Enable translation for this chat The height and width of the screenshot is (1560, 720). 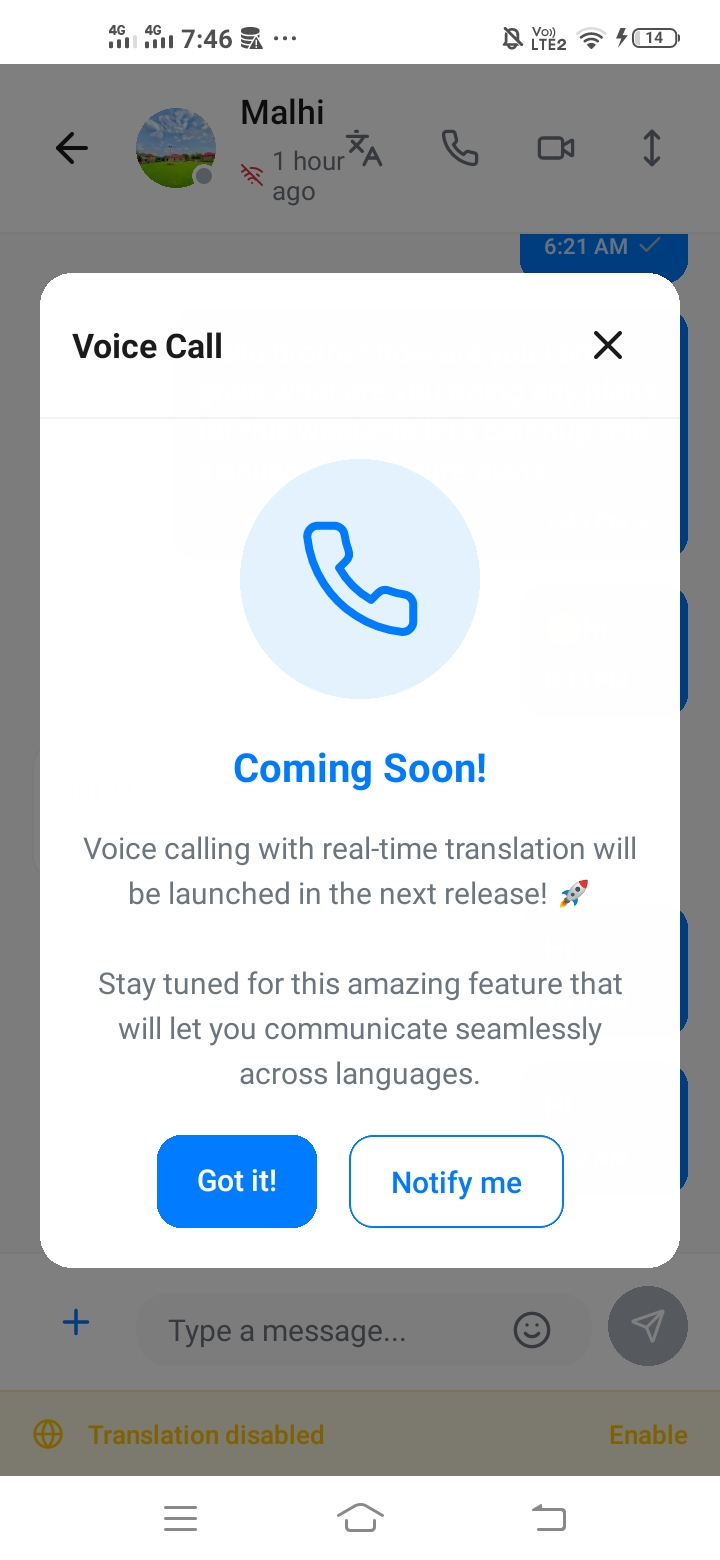tap(647, 1434)
